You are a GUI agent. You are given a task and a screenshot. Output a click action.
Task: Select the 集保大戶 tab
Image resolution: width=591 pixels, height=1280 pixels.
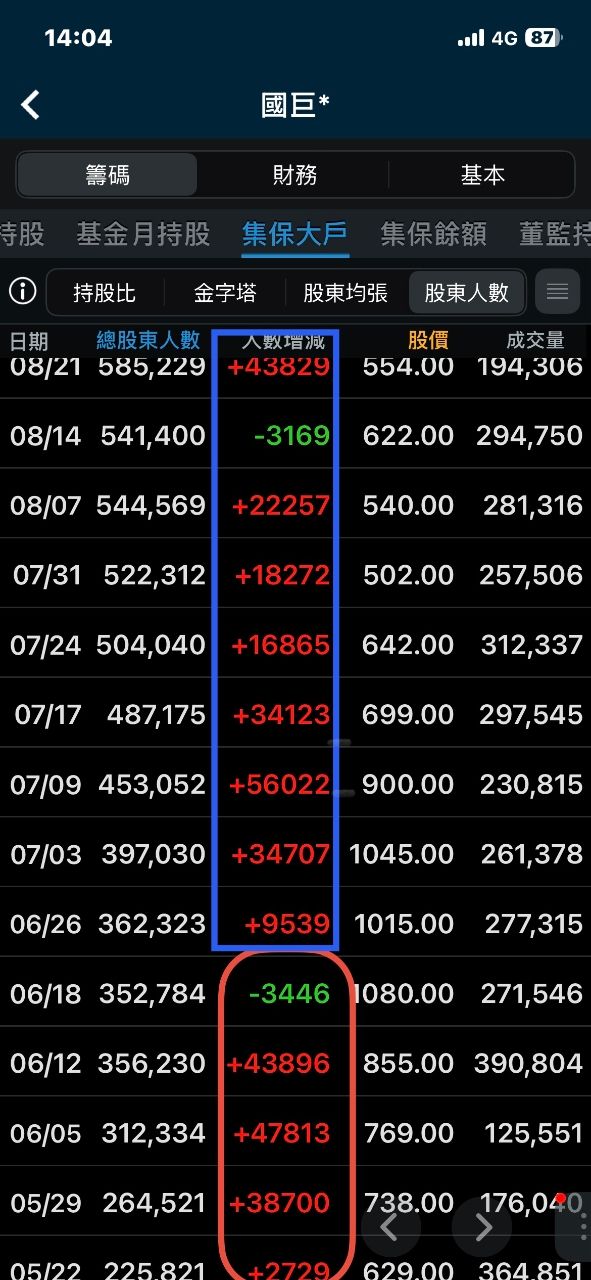[295, 234]
